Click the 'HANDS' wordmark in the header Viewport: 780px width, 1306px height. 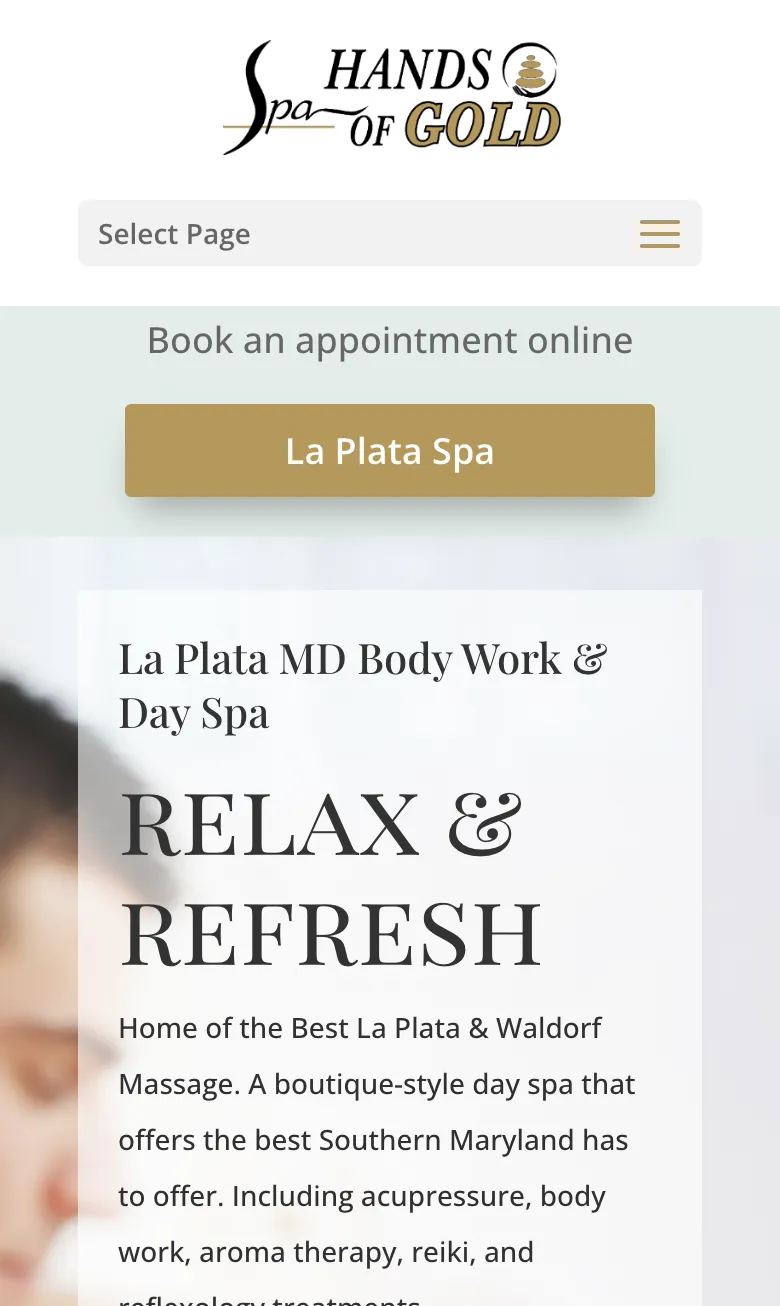[410, 67]
